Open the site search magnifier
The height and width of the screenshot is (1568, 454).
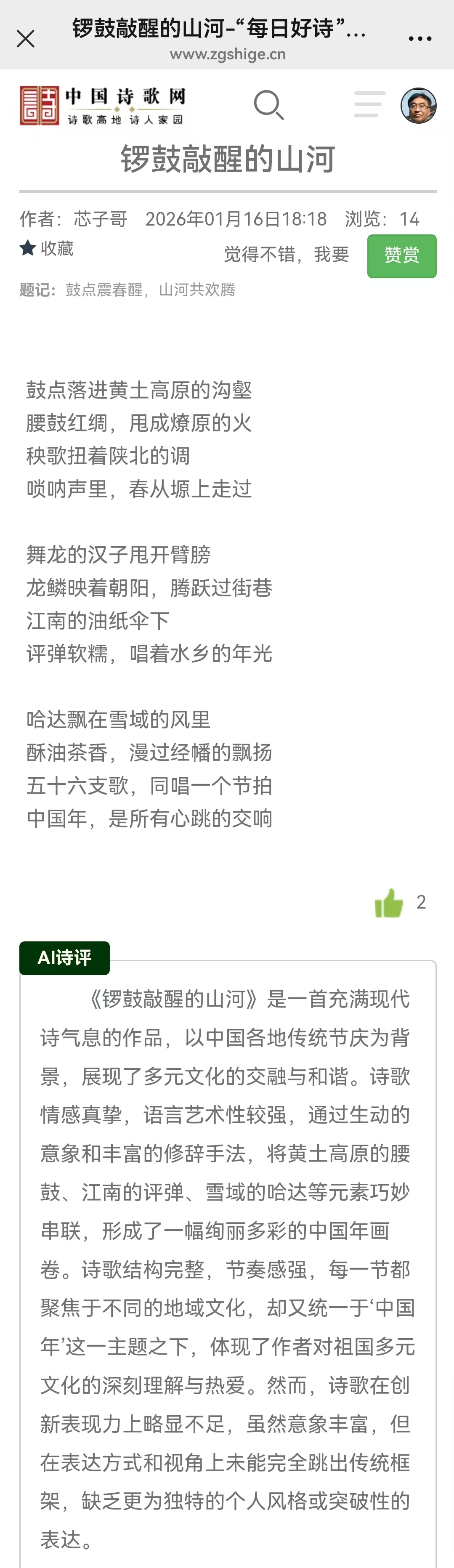[x=268, y=105]
